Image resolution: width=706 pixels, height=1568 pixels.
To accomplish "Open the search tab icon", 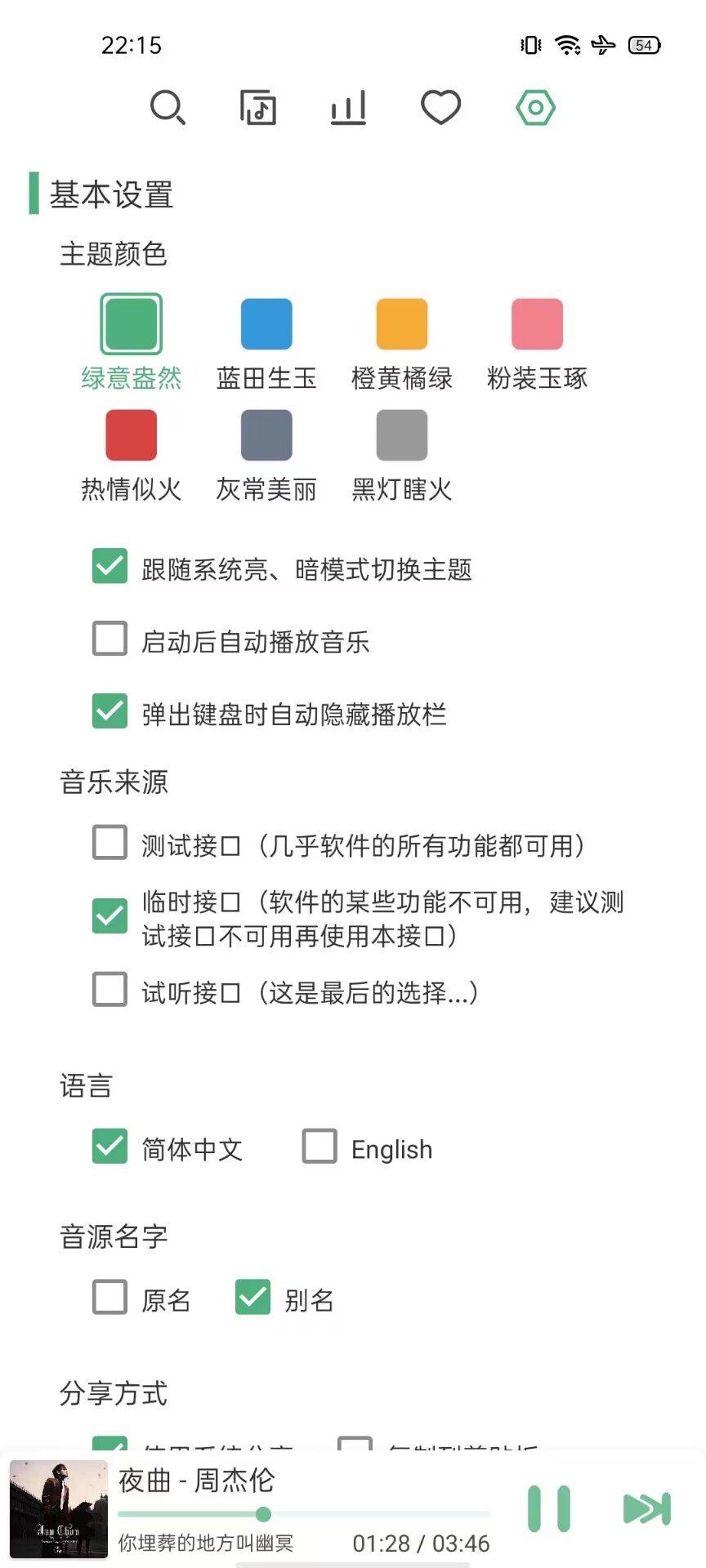I will tap(168, 108).
